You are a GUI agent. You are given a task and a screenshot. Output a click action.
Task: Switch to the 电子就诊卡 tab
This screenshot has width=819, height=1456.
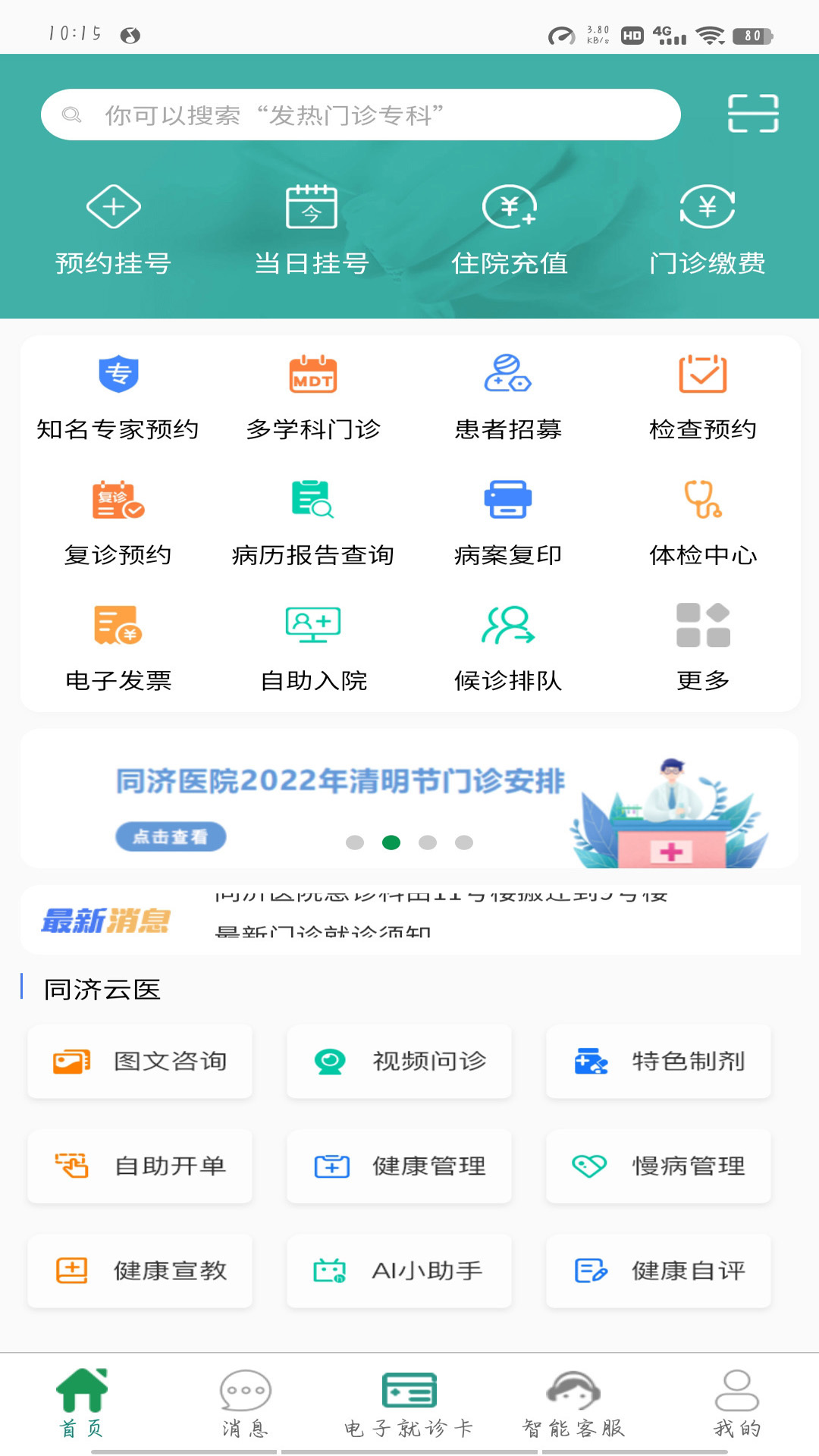click(x=409, y=1403)
